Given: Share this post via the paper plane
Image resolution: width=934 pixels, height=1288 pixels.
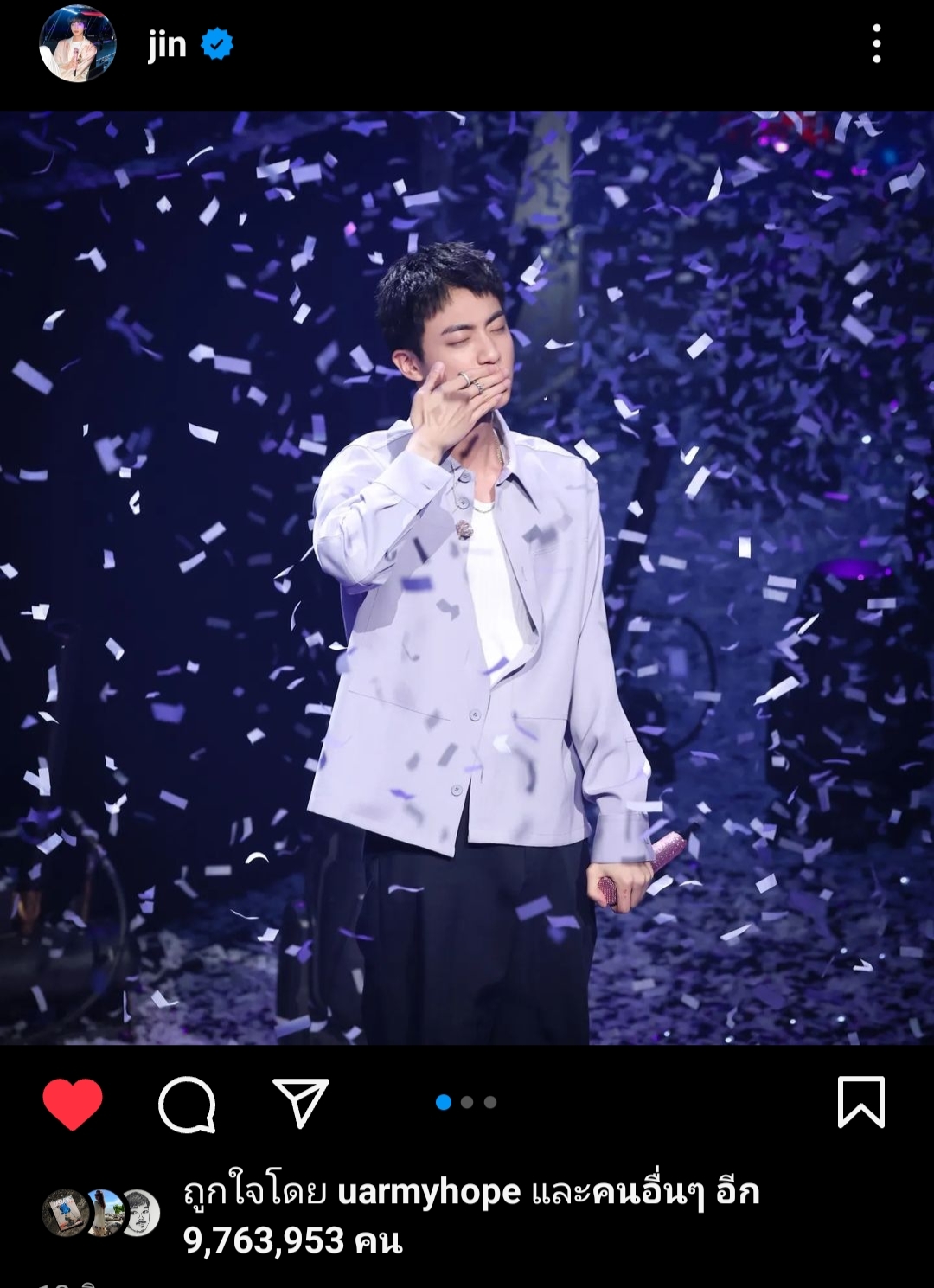Looking at the screenshot, I should point(301,1103).
